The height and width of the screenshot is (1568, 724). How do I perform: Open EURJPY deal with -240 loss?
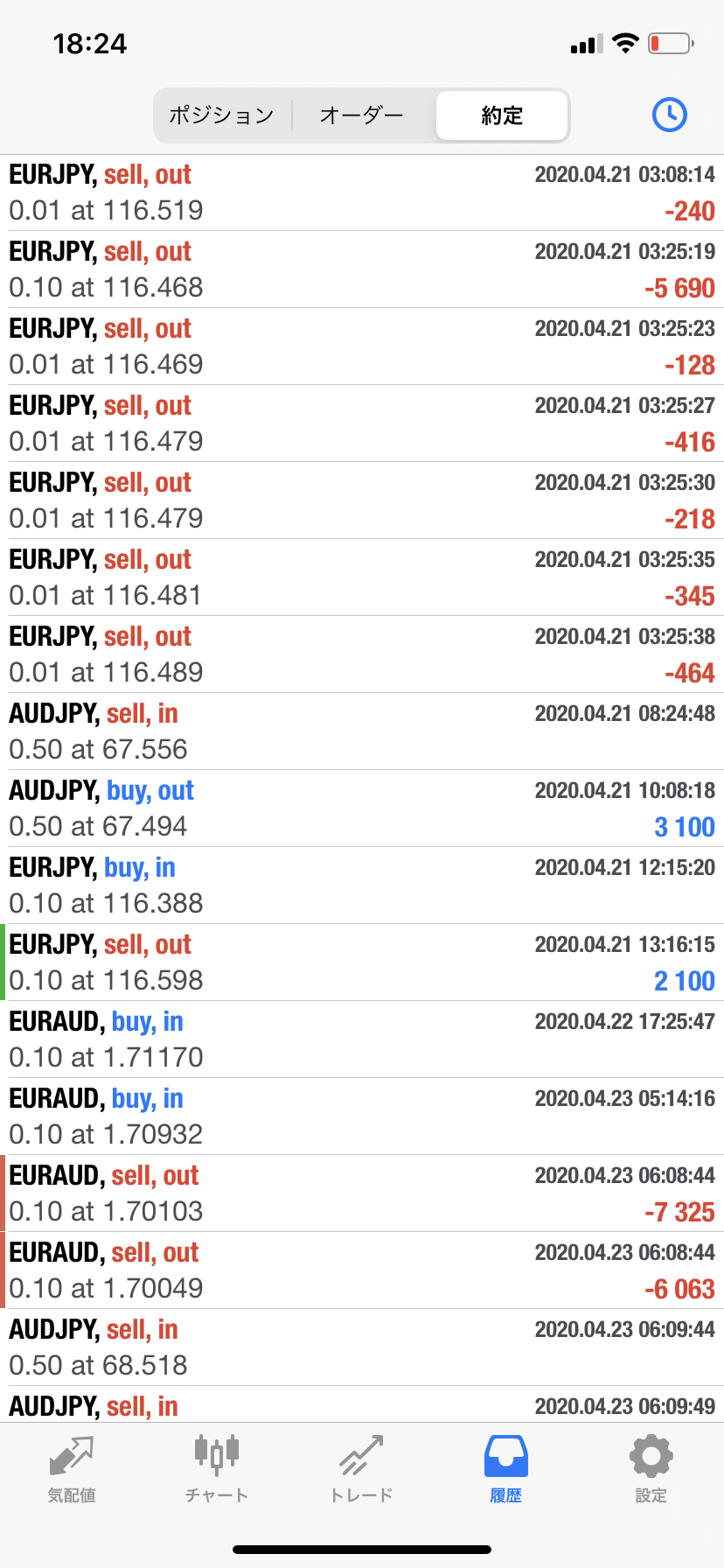point(362,192)
